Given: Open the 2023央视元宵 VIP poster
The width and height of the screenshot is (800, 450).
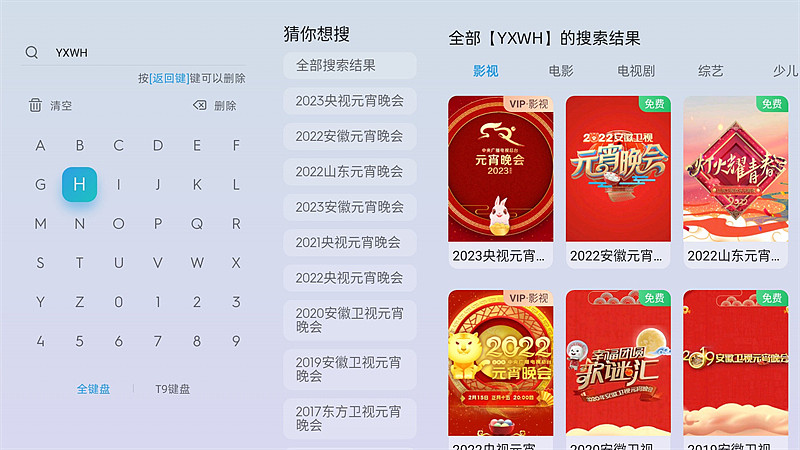Looking at the screenshot, I should click(x=500, y=170).
